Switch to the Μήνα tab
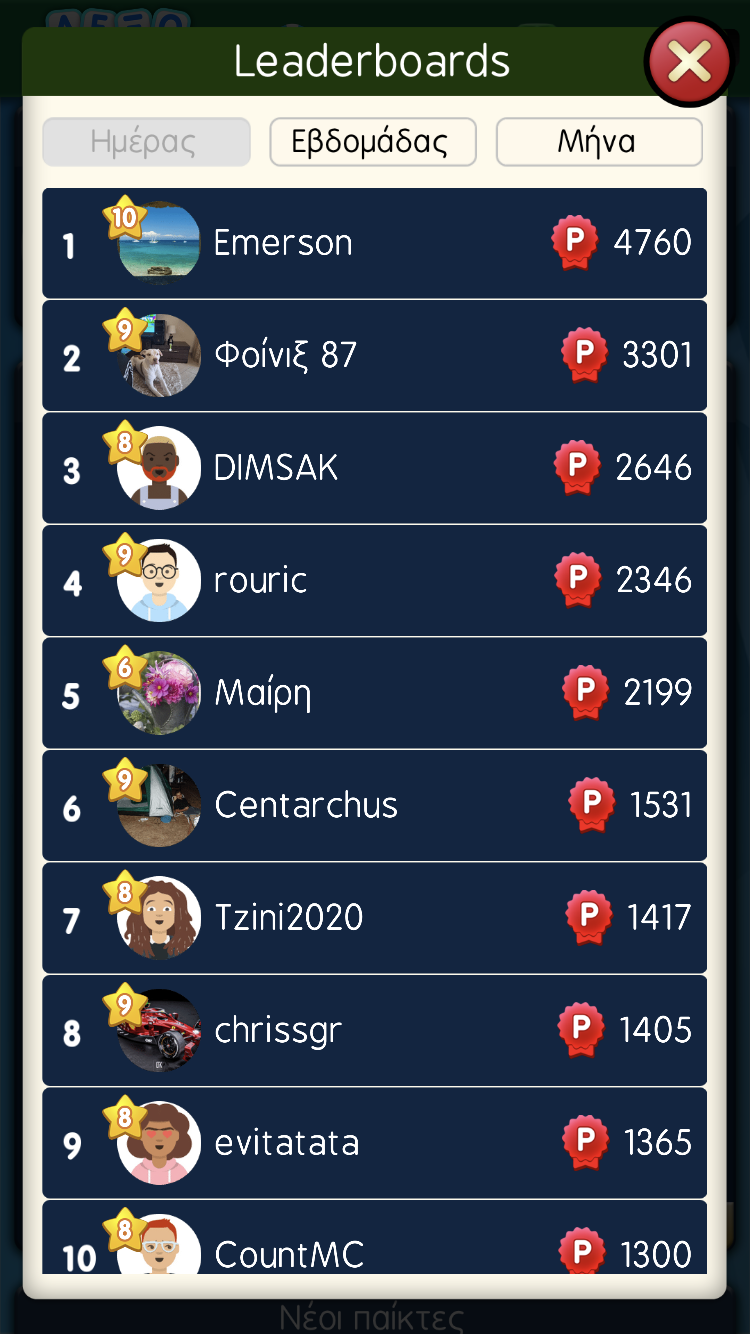This screenshot has width=750, height=1334. click(598, 142)
